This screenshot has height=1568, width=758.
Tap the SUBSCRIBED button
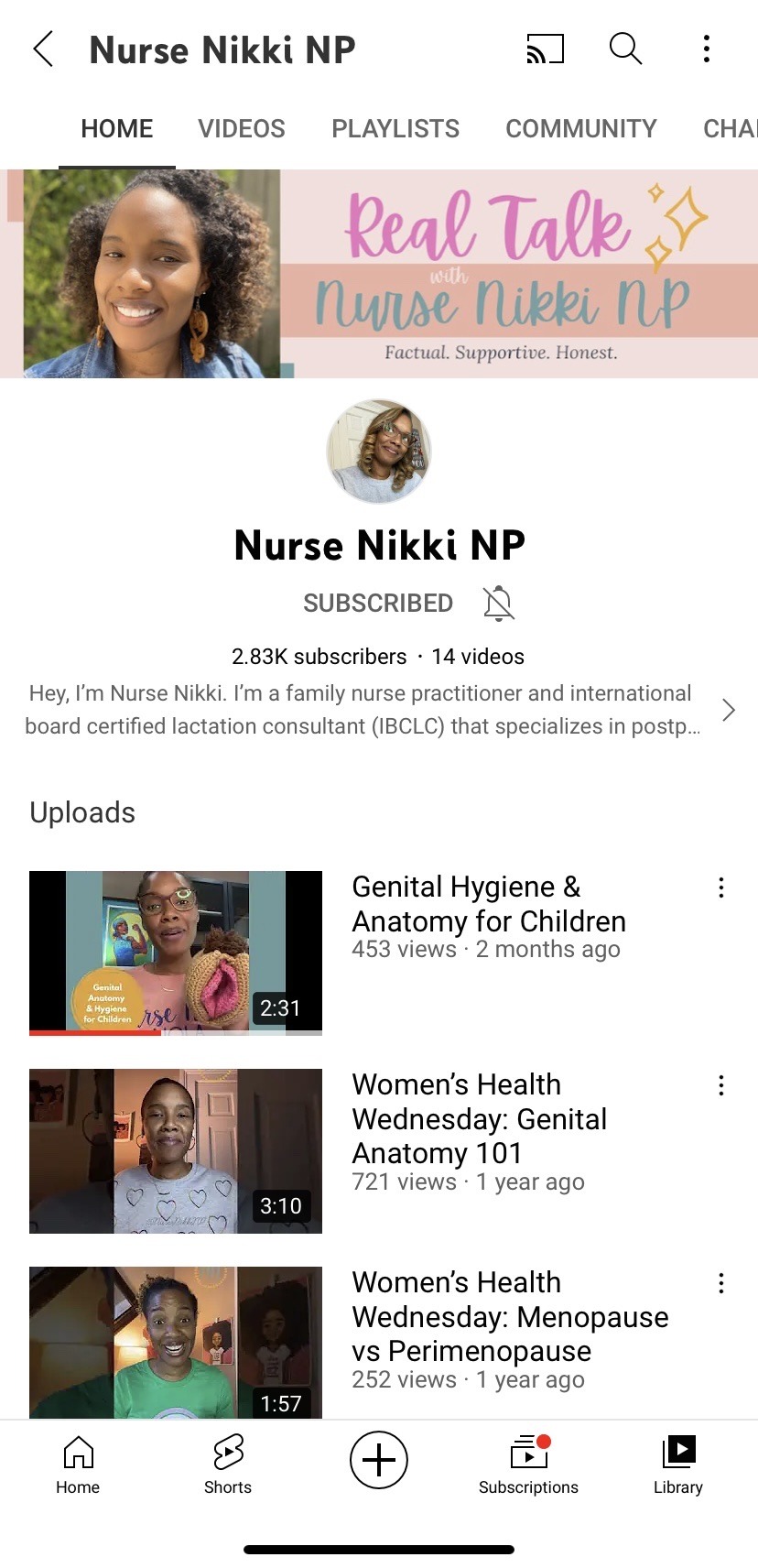coord(378,604)
